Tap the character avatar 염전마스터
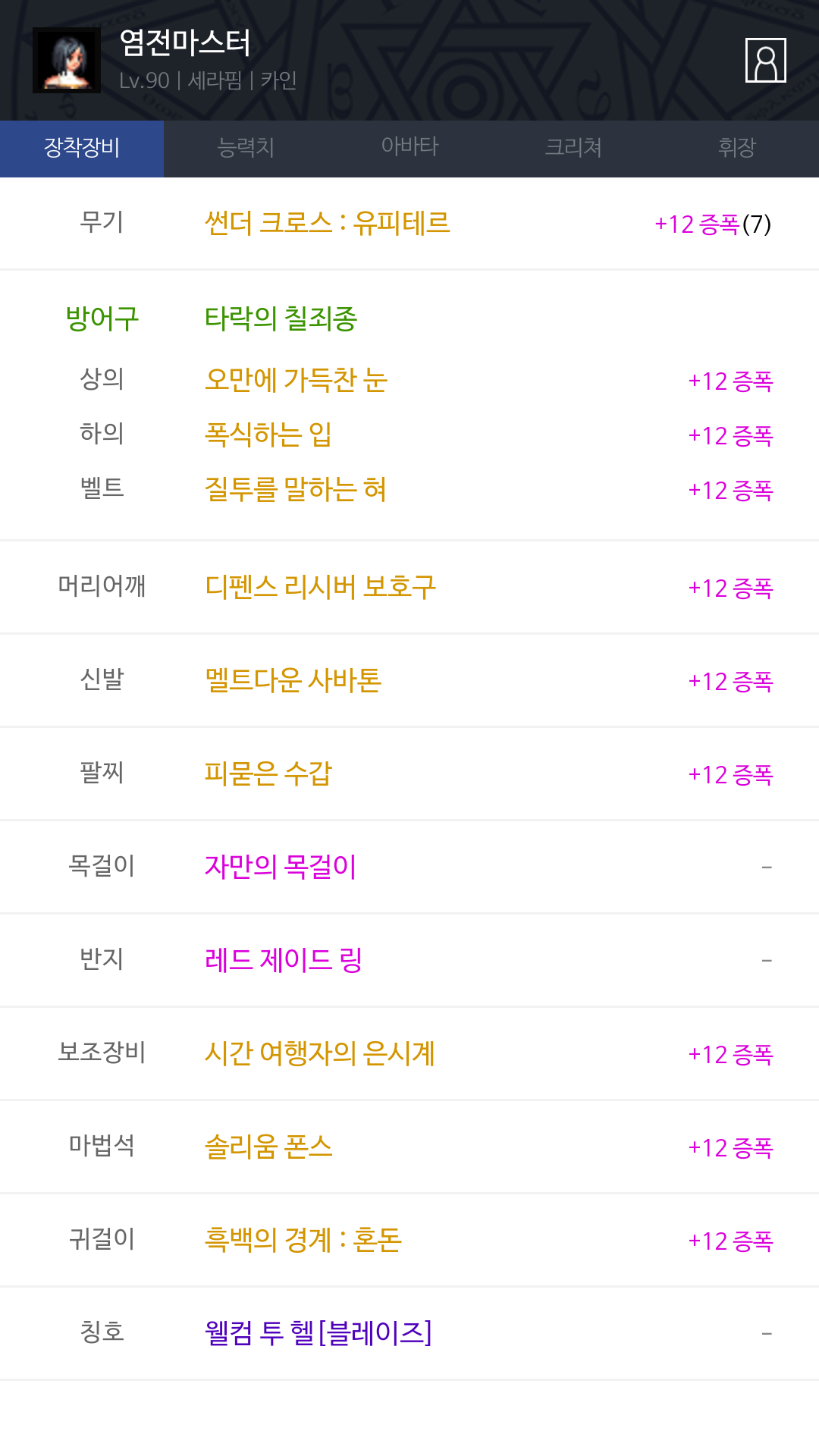 tap(67, 60)
